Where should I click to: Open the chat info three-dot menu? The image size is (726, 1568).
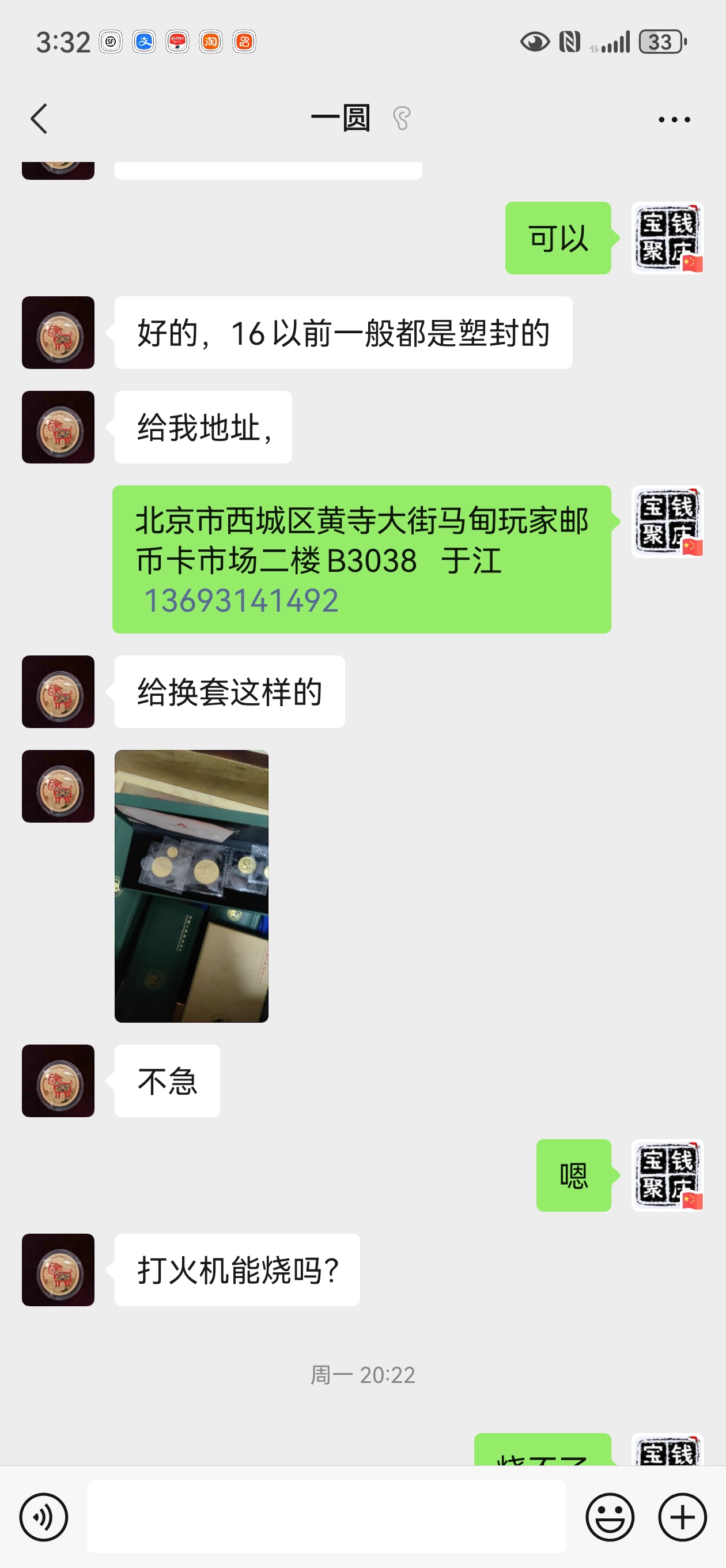[x=674, y=119]
